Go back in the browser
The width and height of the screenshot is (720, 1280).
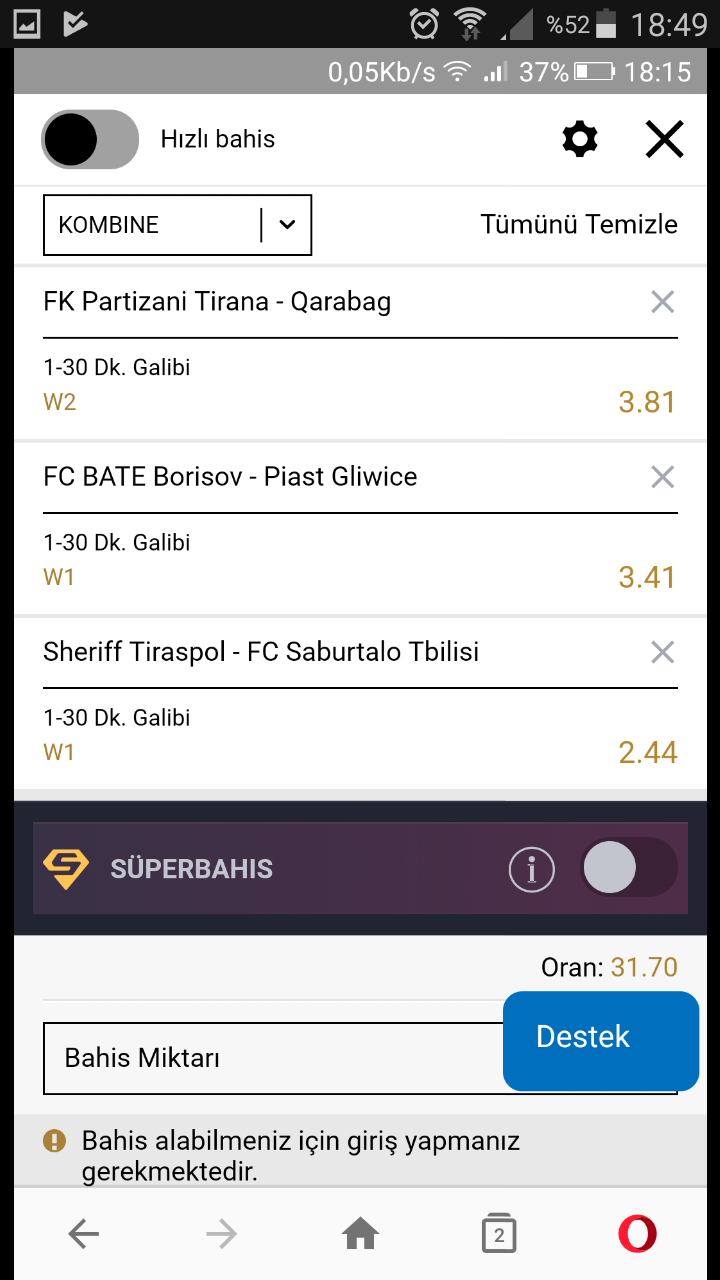click(84, 1235)
